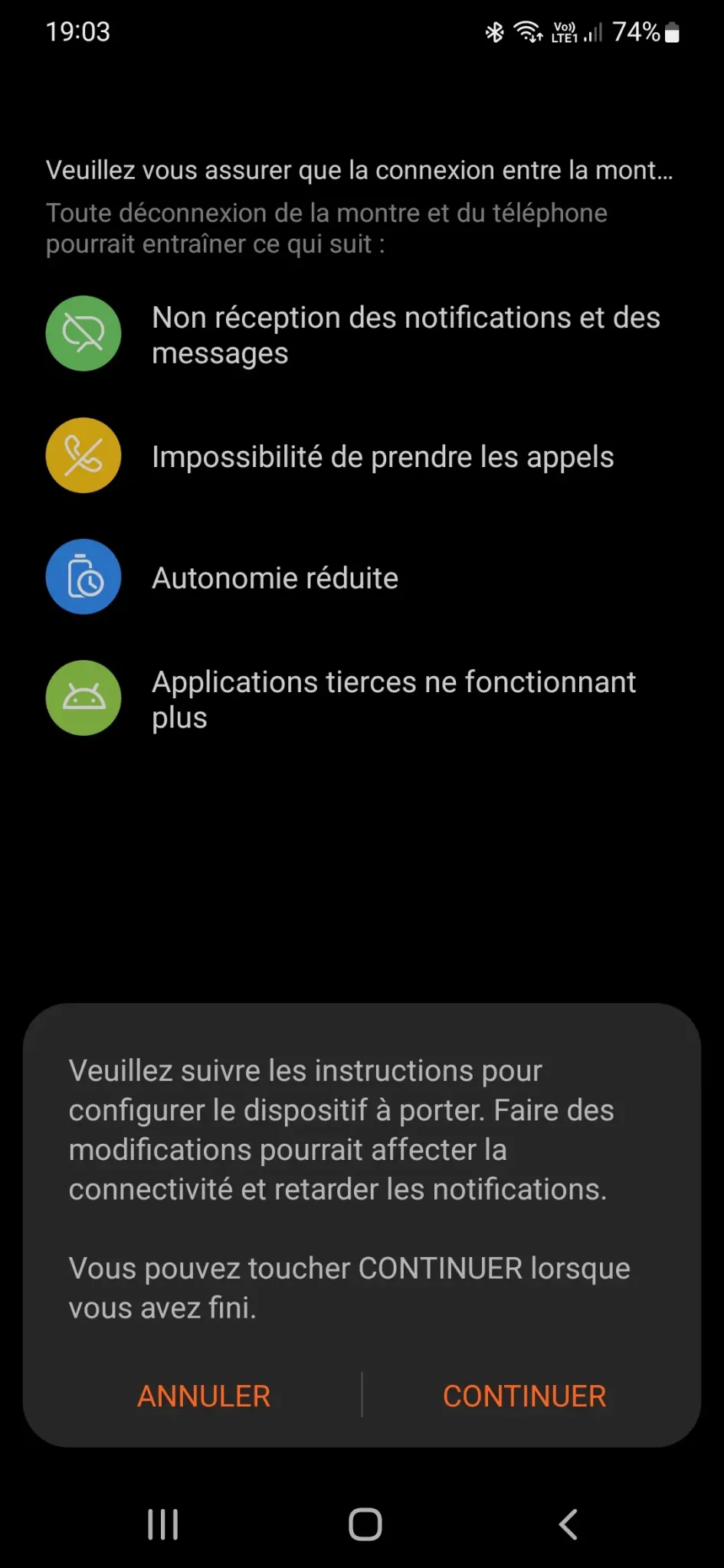Cancel the dialog with ANNULER
This screenshot has height=1568, width=724.
(204, 1396)
